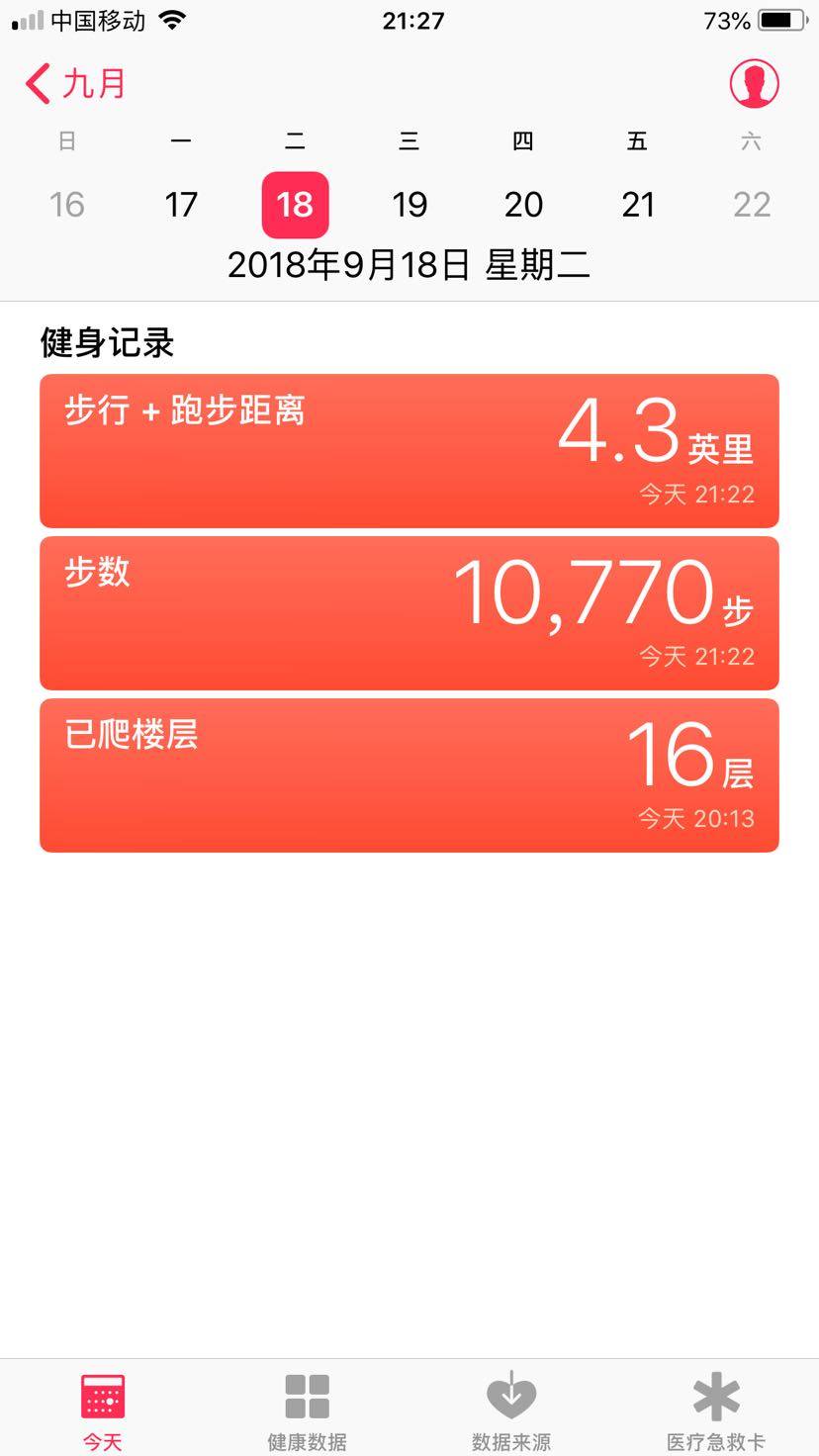Go back to 九月 month view
This screenshot has width=819, height=1456.
(x=76, y=84)
